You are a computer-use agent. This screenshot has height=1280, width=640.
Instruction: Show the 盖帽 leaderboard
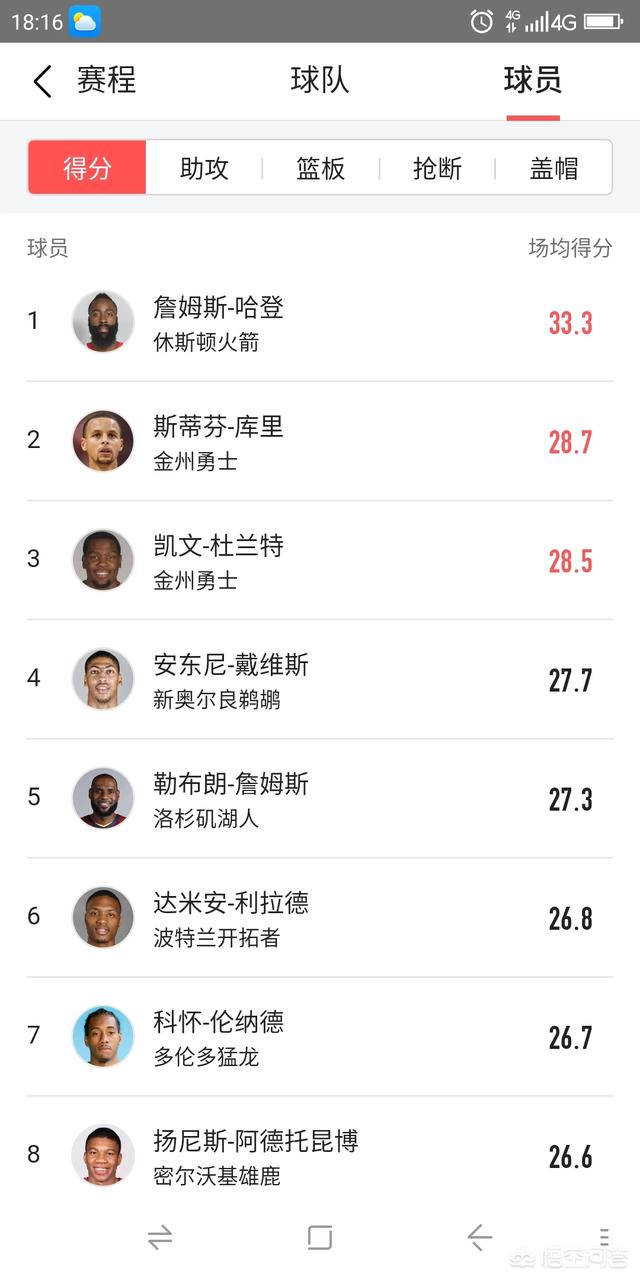(553, 168)
